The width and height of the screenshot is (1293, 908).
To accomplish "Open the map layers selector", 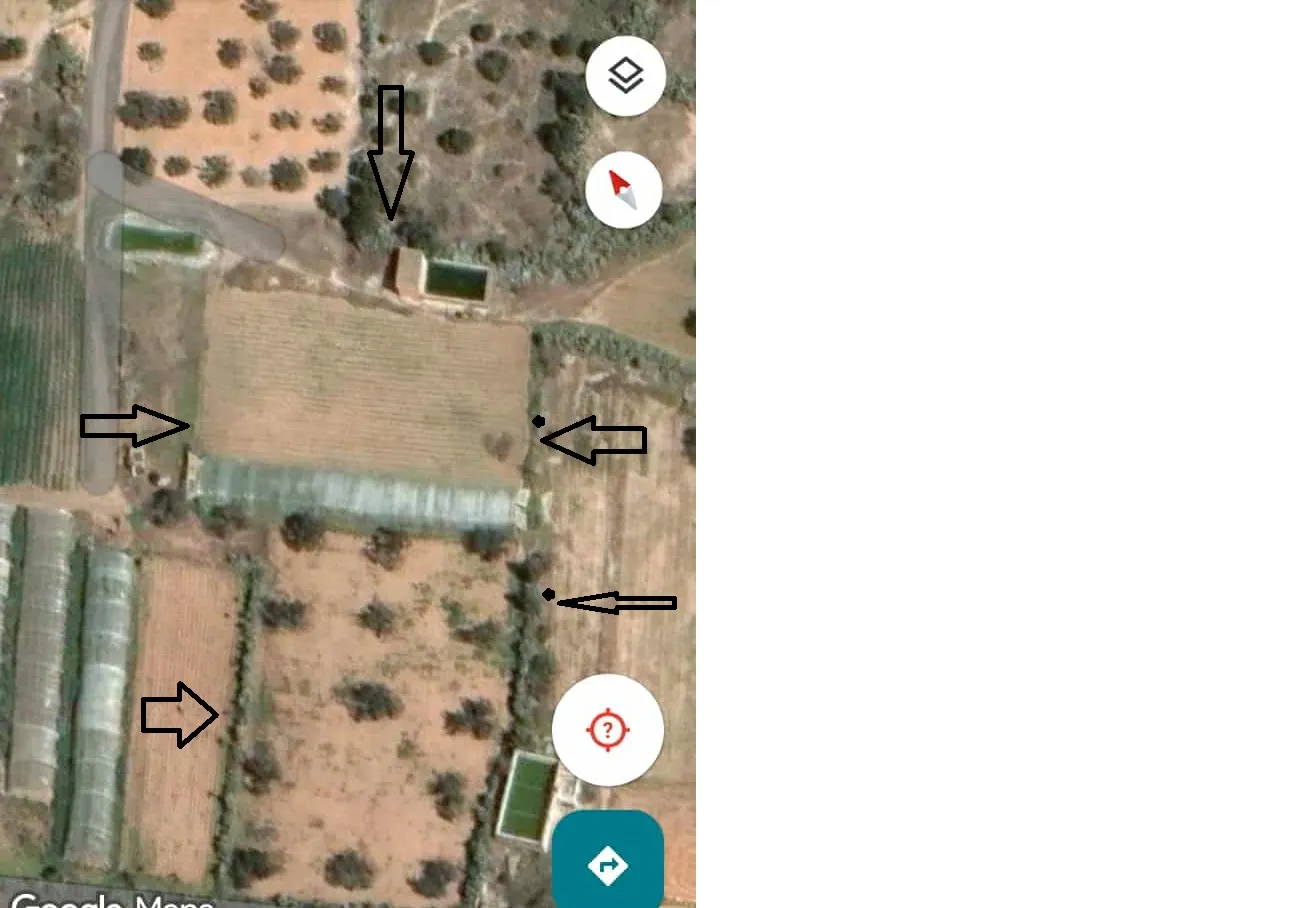I will pos(625,76).
